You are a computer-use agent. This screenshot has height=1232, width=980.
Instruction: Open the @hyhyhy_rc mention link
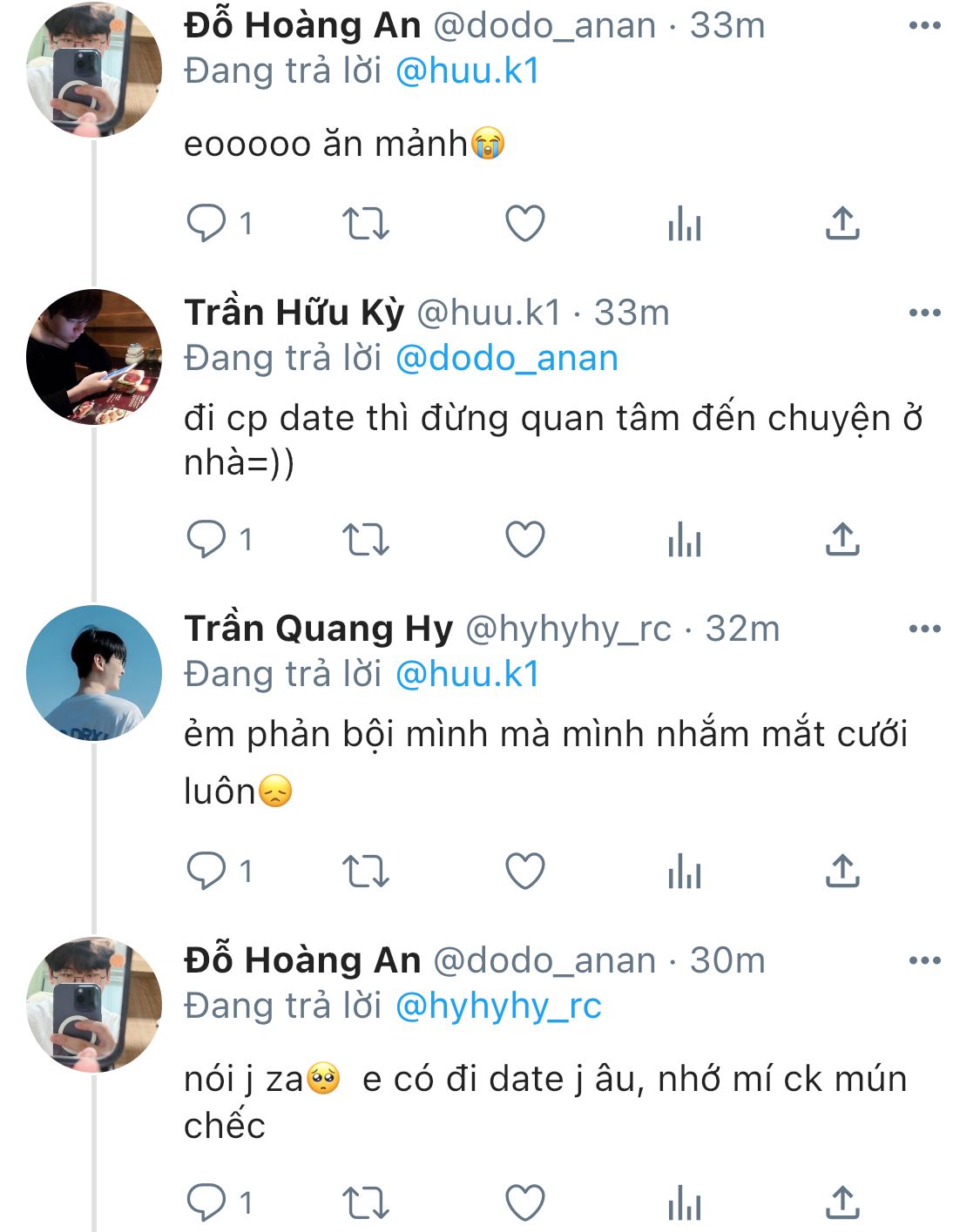point(498,1006)
